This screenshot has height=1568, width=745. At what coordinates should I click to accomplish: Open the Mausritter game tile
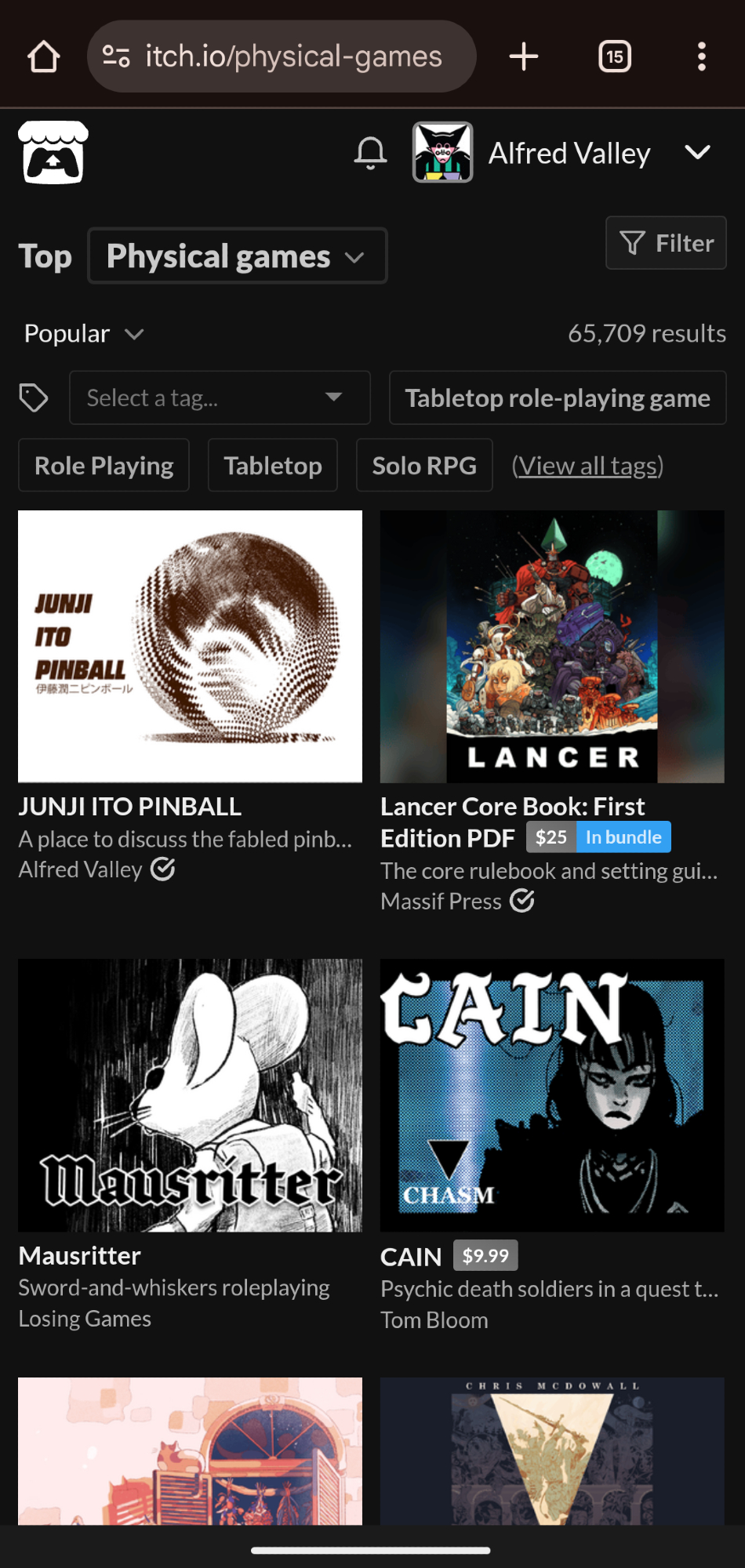pyautogui.click(x=190, y=1095)
